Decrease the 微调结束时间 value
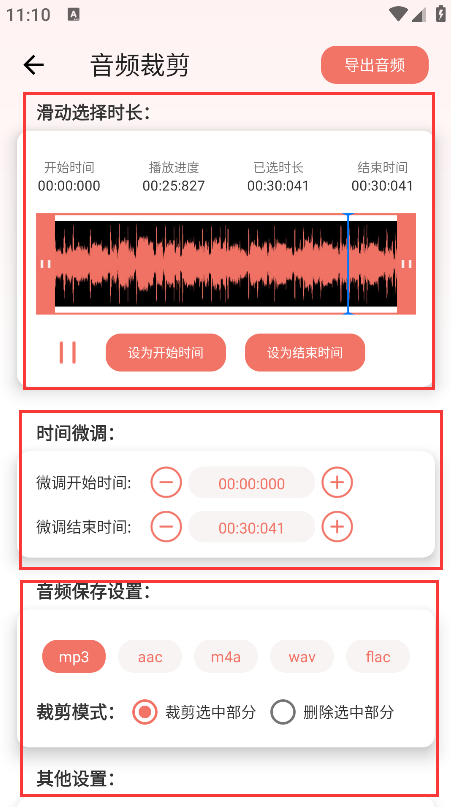The height and width of the screenshot is (807, 451). click(x=166, y=527)
